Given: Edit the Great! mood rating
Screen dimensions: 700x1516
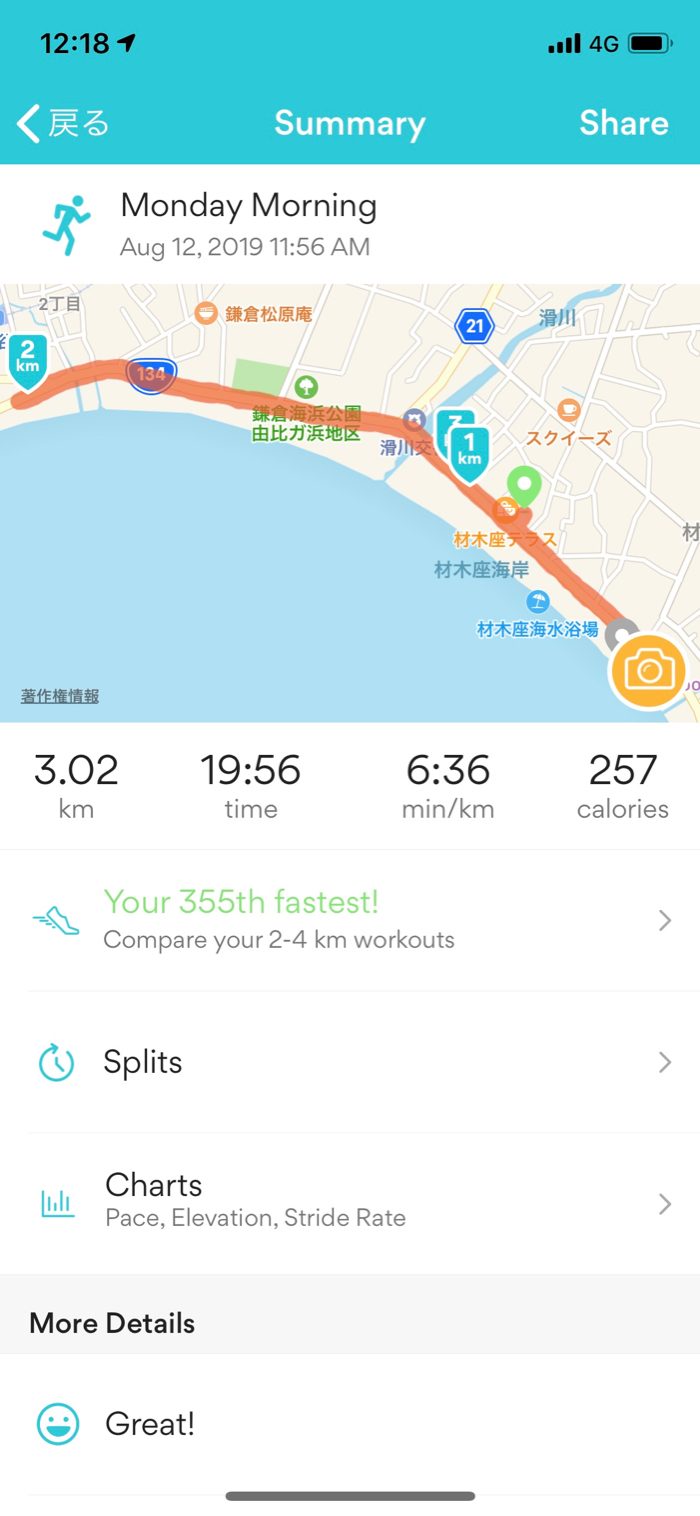Looking at the screenshot, I should (350, 1424).
